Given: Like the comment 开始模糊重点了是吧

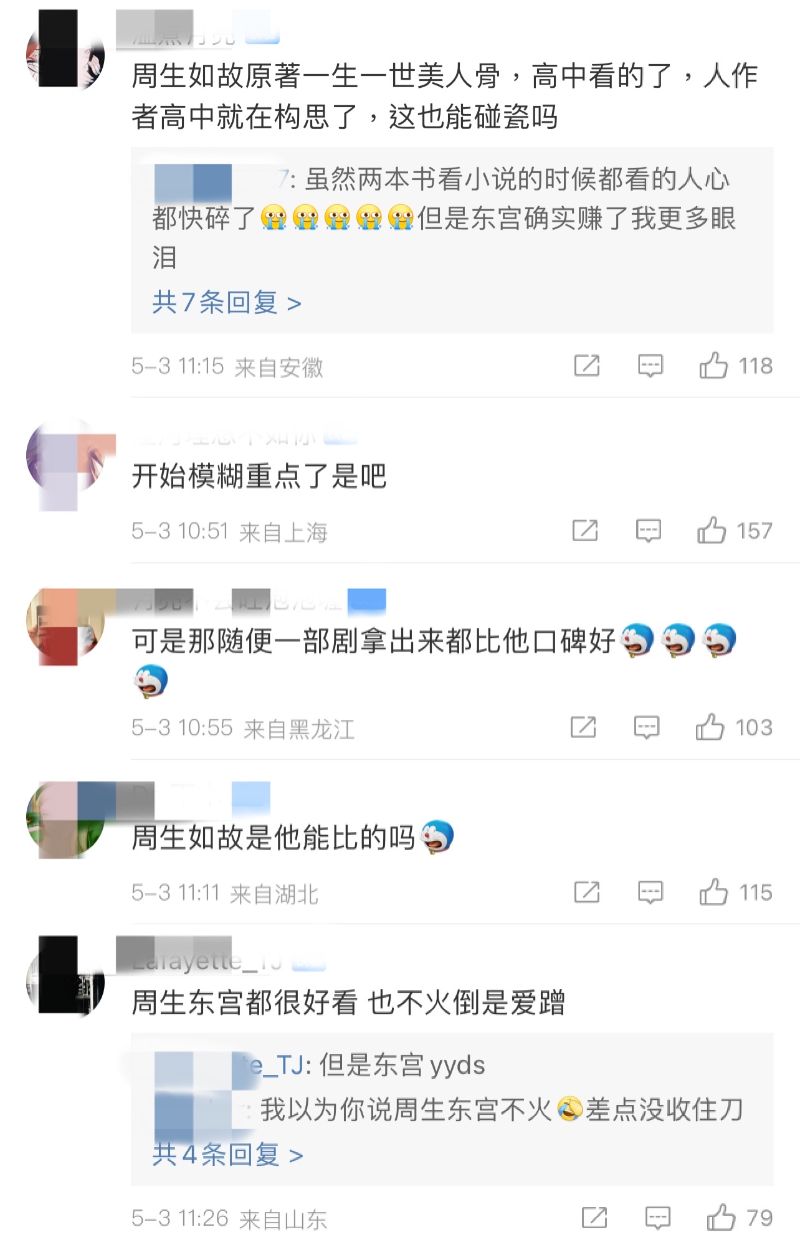Looking at the screenshot, I should tap(712, 530).
